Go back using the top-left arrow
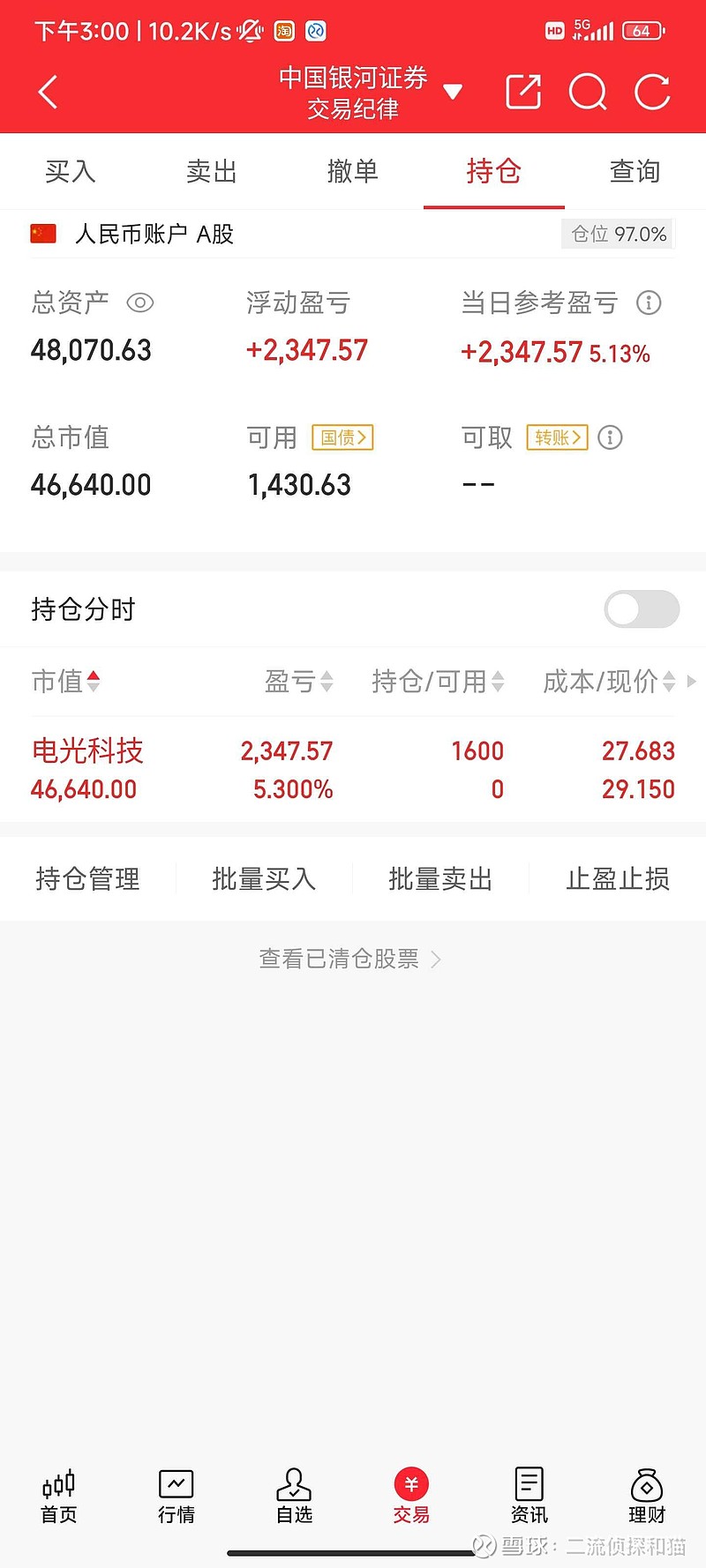 (x=49, y=92)
